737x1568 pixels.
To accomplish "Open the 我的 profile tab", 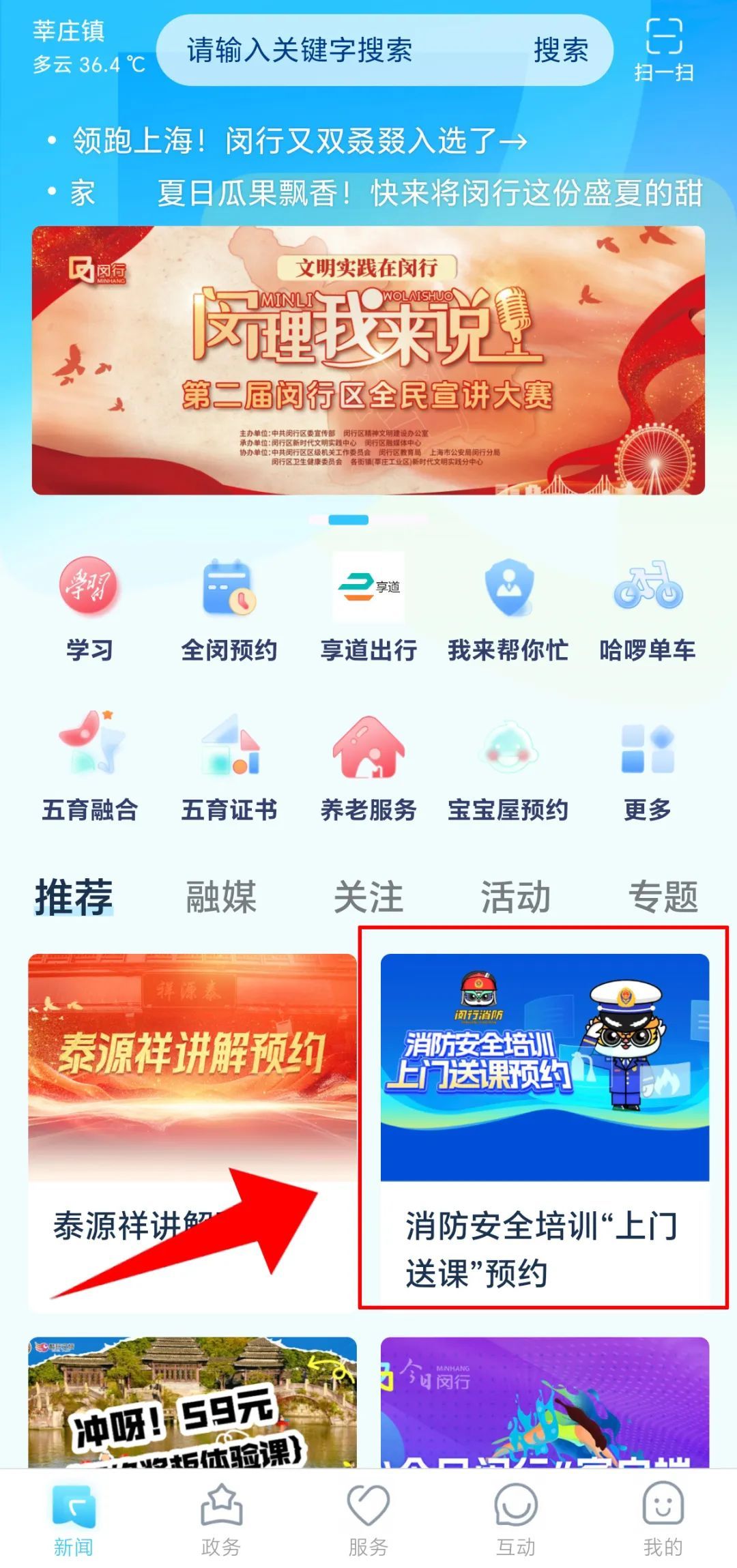I will [x=663, y=1518].
